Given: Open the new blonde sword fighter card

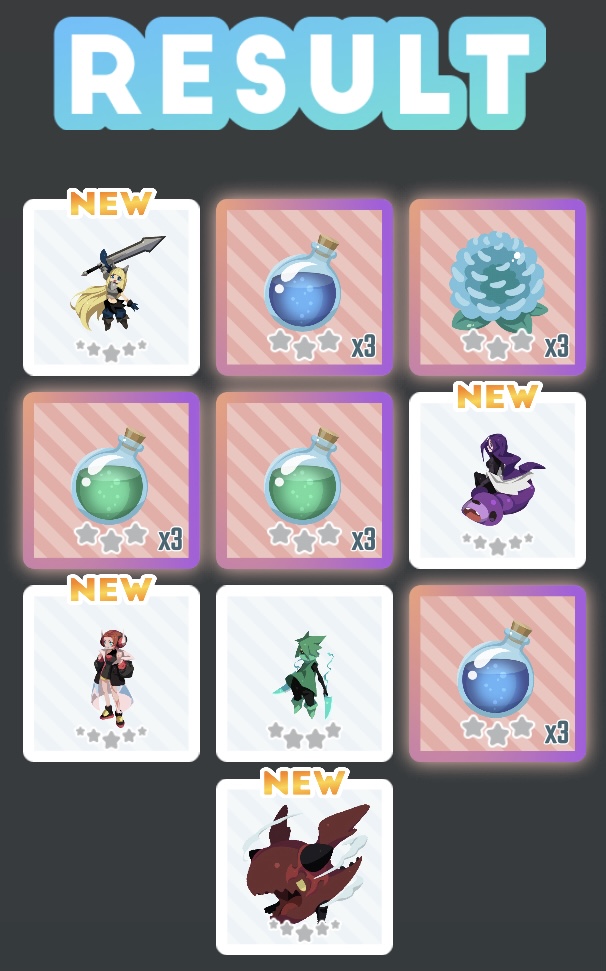Looking at the screenshot, I should [111, 288].
